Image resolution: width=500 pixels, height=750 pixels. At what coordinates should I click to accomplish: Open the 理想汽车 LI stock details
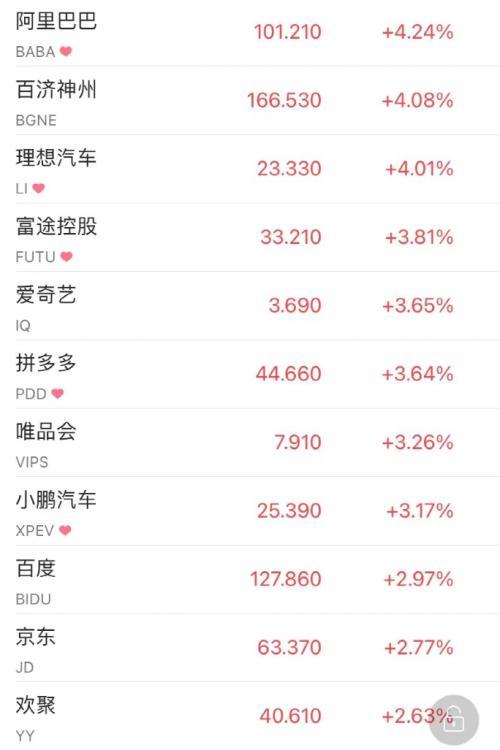point(250,169)
